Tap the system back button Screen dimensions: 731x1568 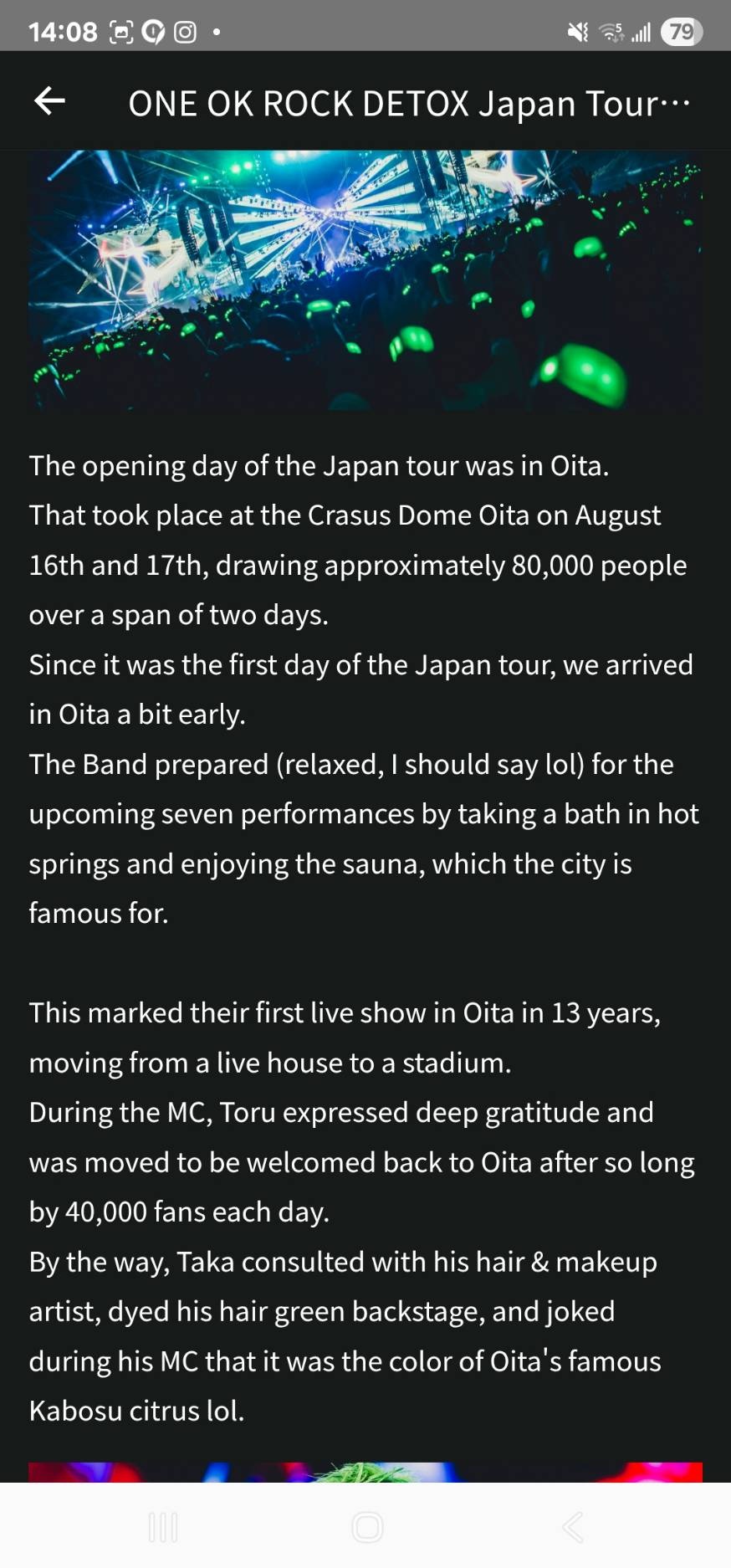(x=573, y=1527)
